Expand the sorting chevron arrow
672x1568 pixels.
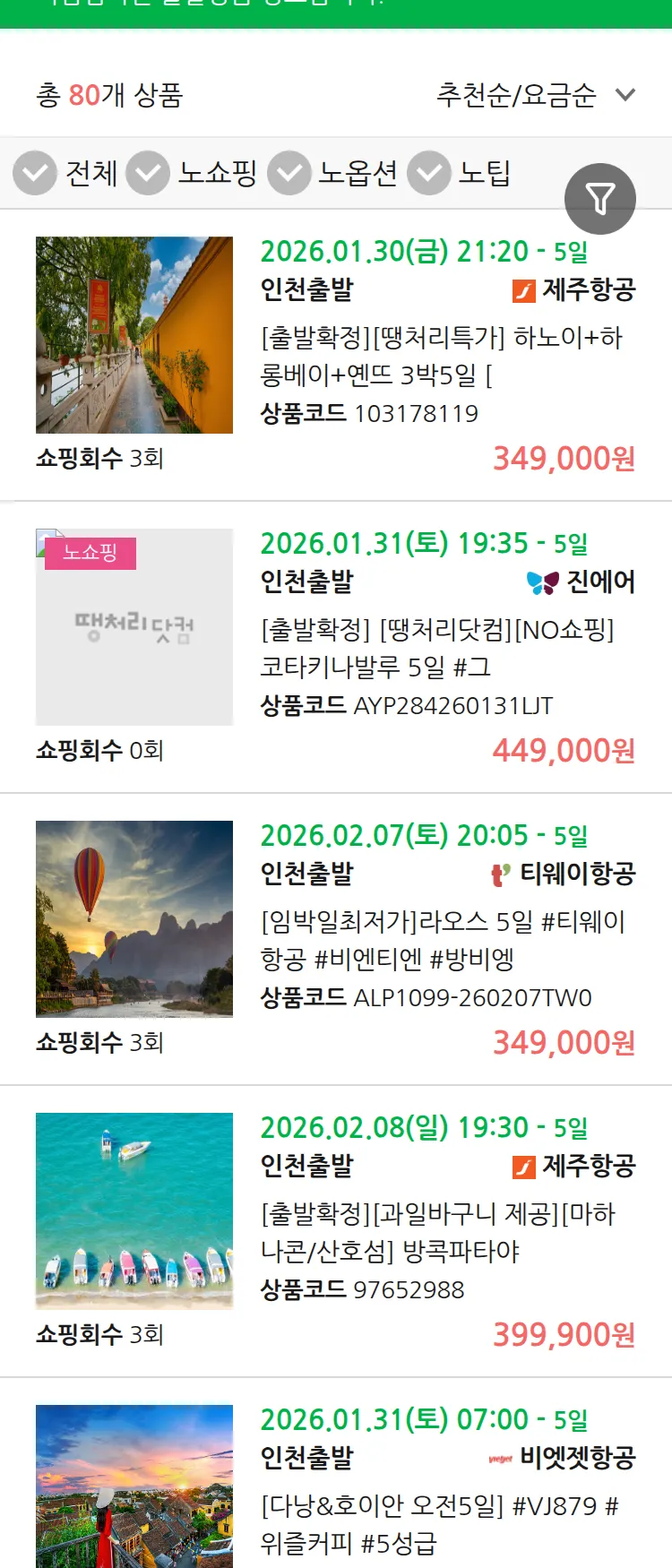625,96
